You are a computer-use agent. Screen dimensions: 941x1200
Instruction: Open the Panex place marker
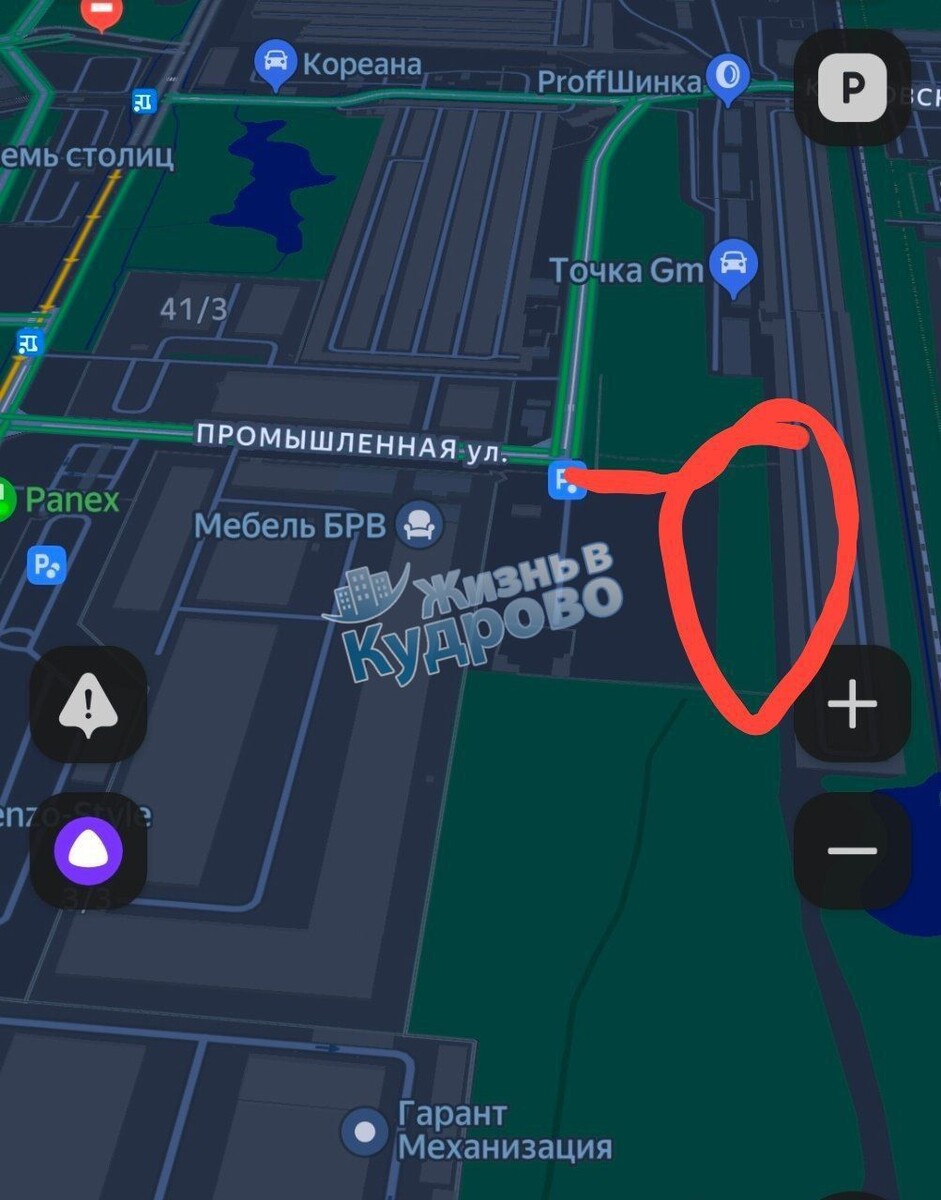(4, 500)
